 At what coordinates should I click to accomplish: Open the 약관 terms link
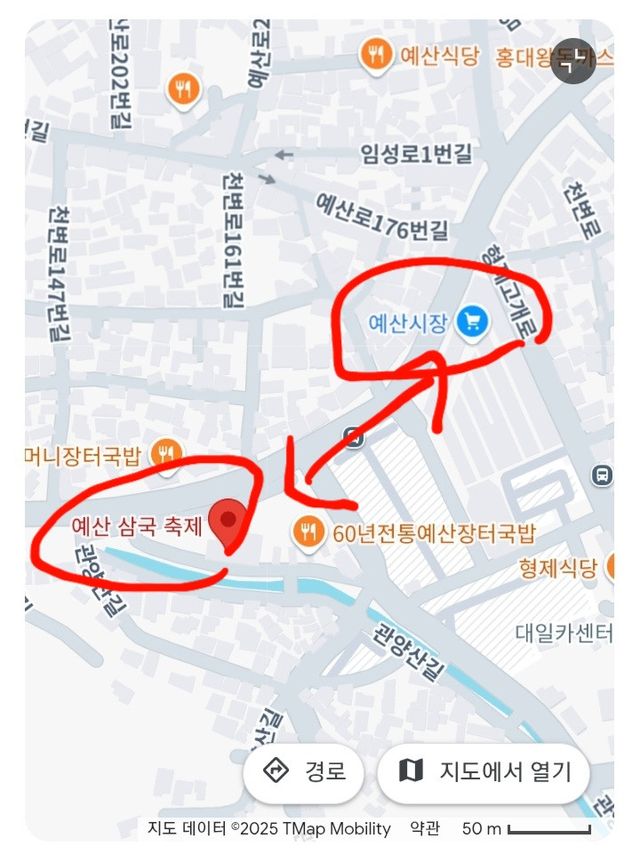pos(424,829)
